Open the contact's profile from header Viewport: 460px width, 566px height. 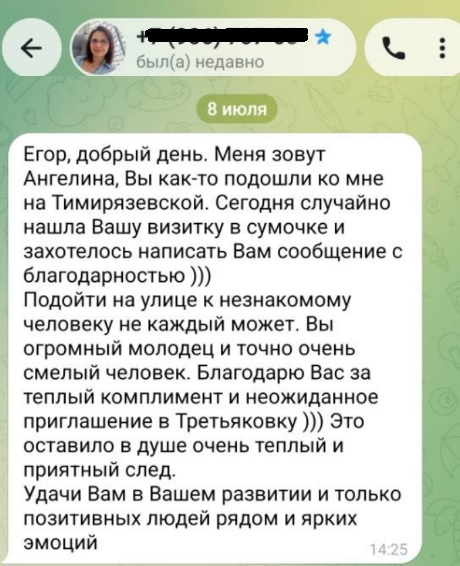pos(213,48)
